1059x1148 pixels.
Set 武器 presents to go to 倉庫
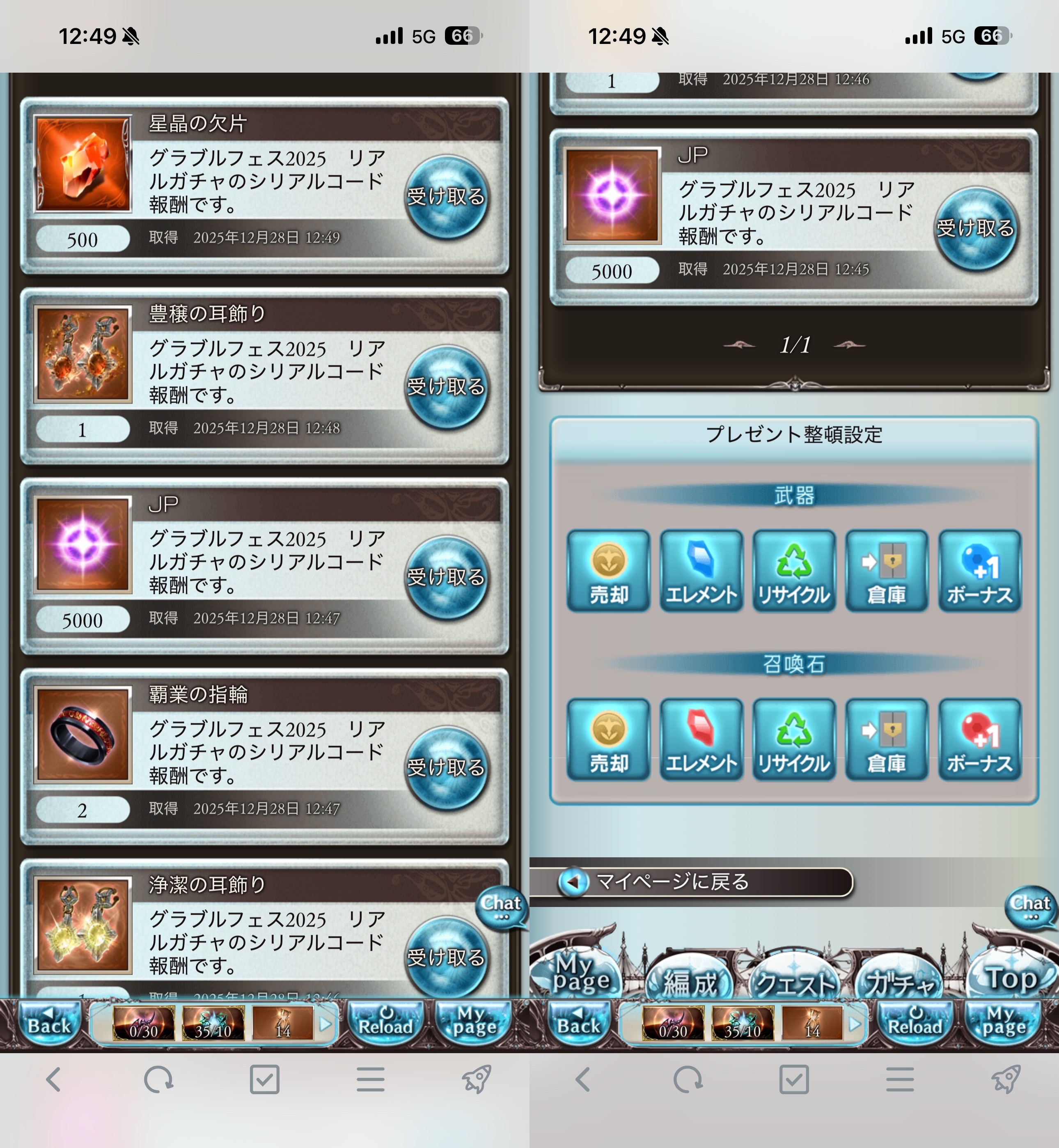pos(887,571)
